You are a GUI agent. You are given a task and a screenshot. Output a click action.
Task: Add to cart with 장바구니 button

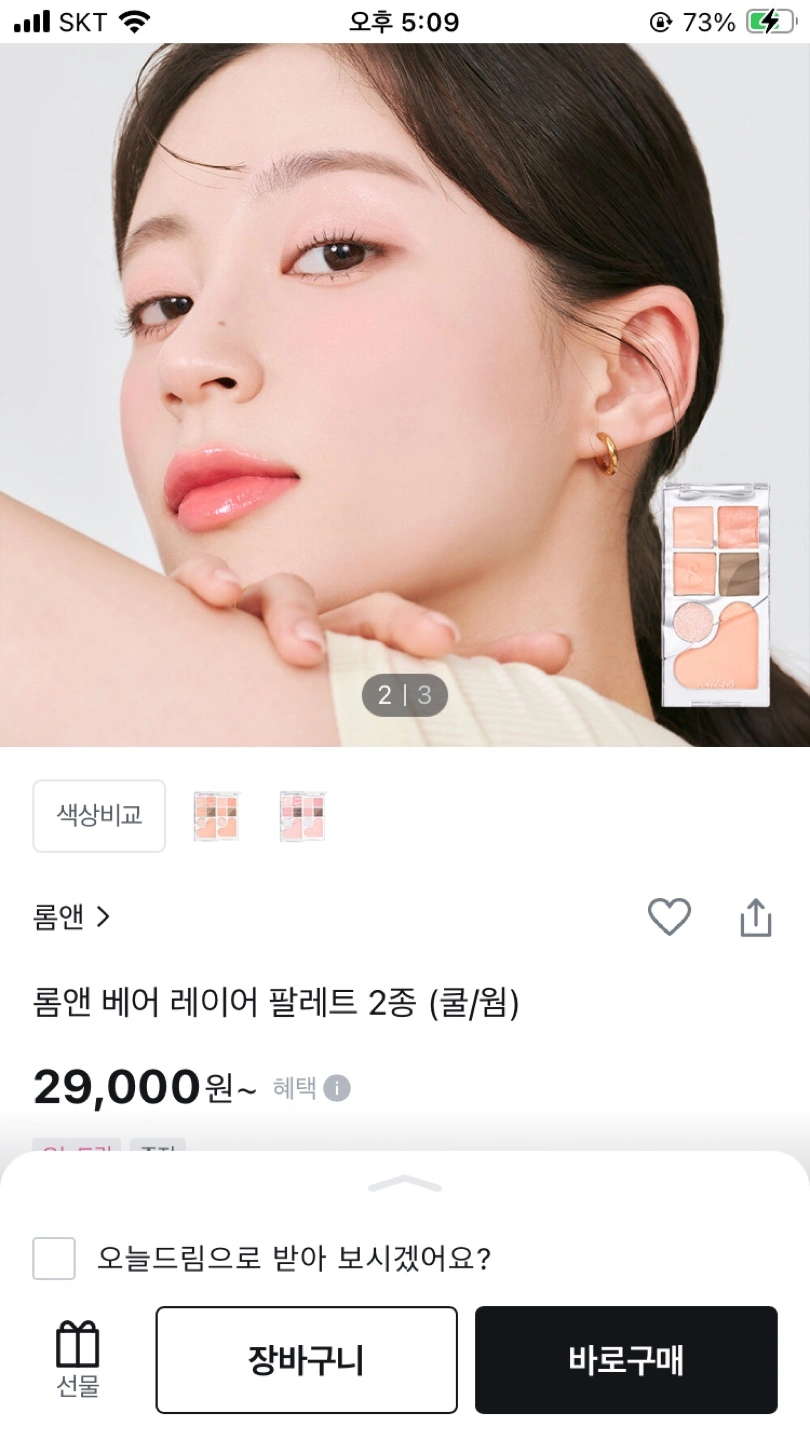(x=306, y=1360)
